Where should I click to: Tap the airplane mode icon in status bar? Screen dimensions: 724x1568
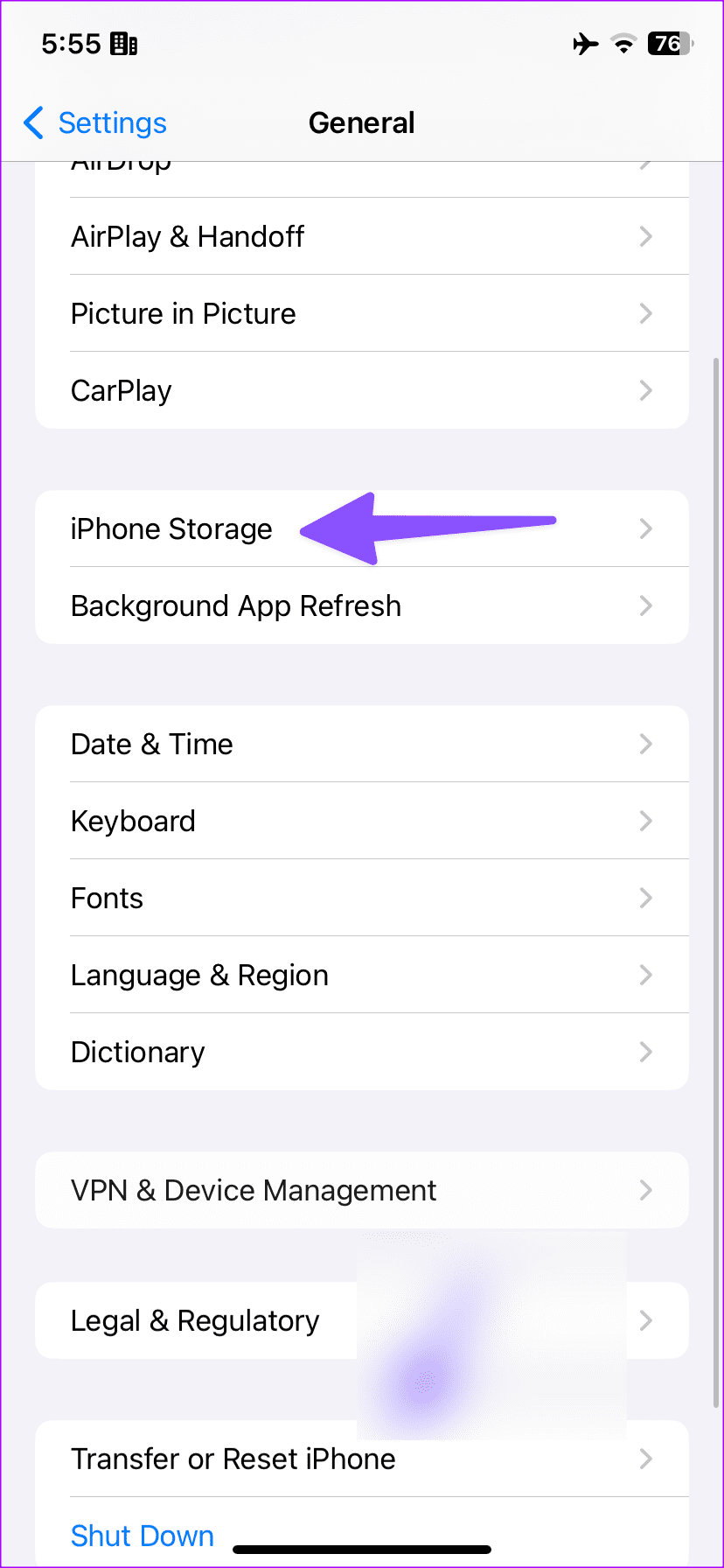[x=584, y=43]
